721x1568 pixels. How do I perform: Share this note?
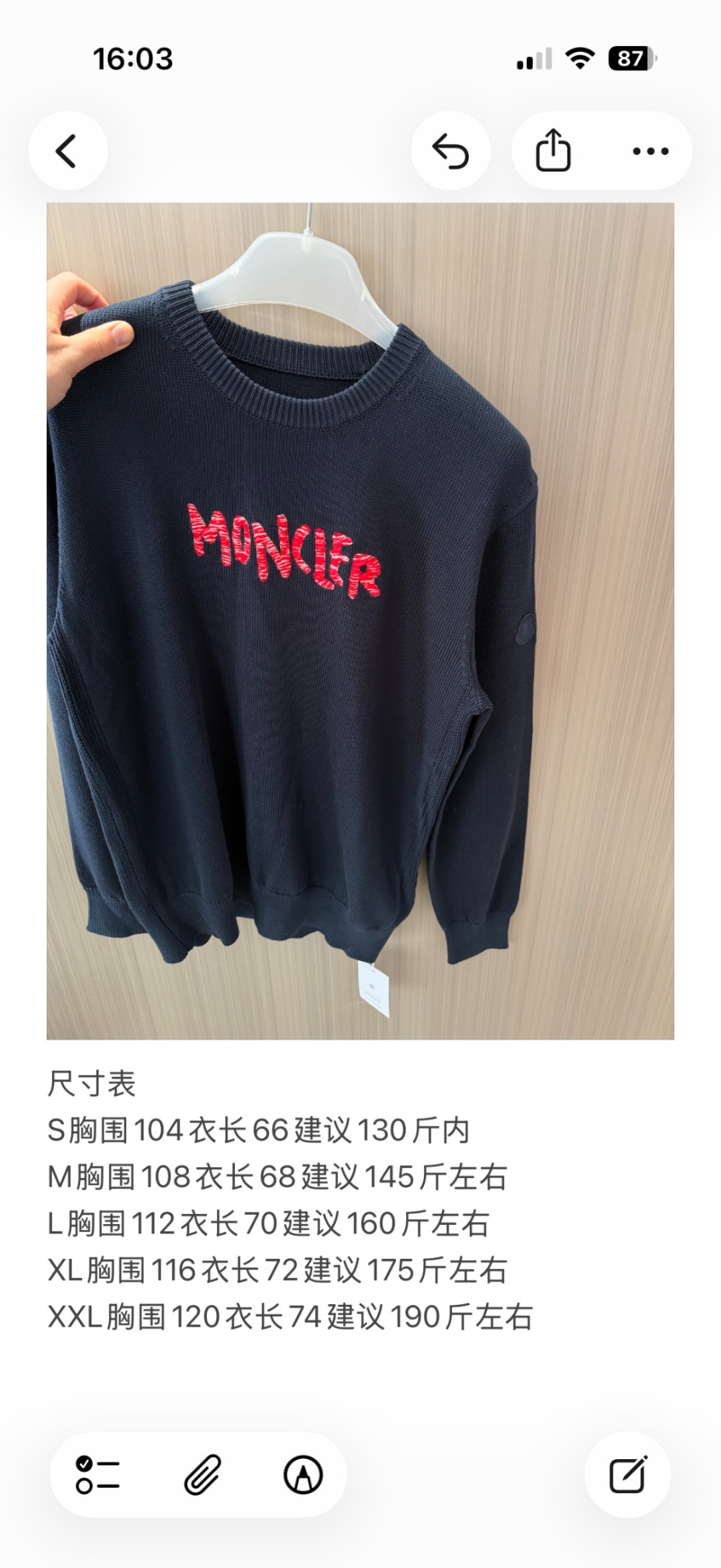[553, 150]
